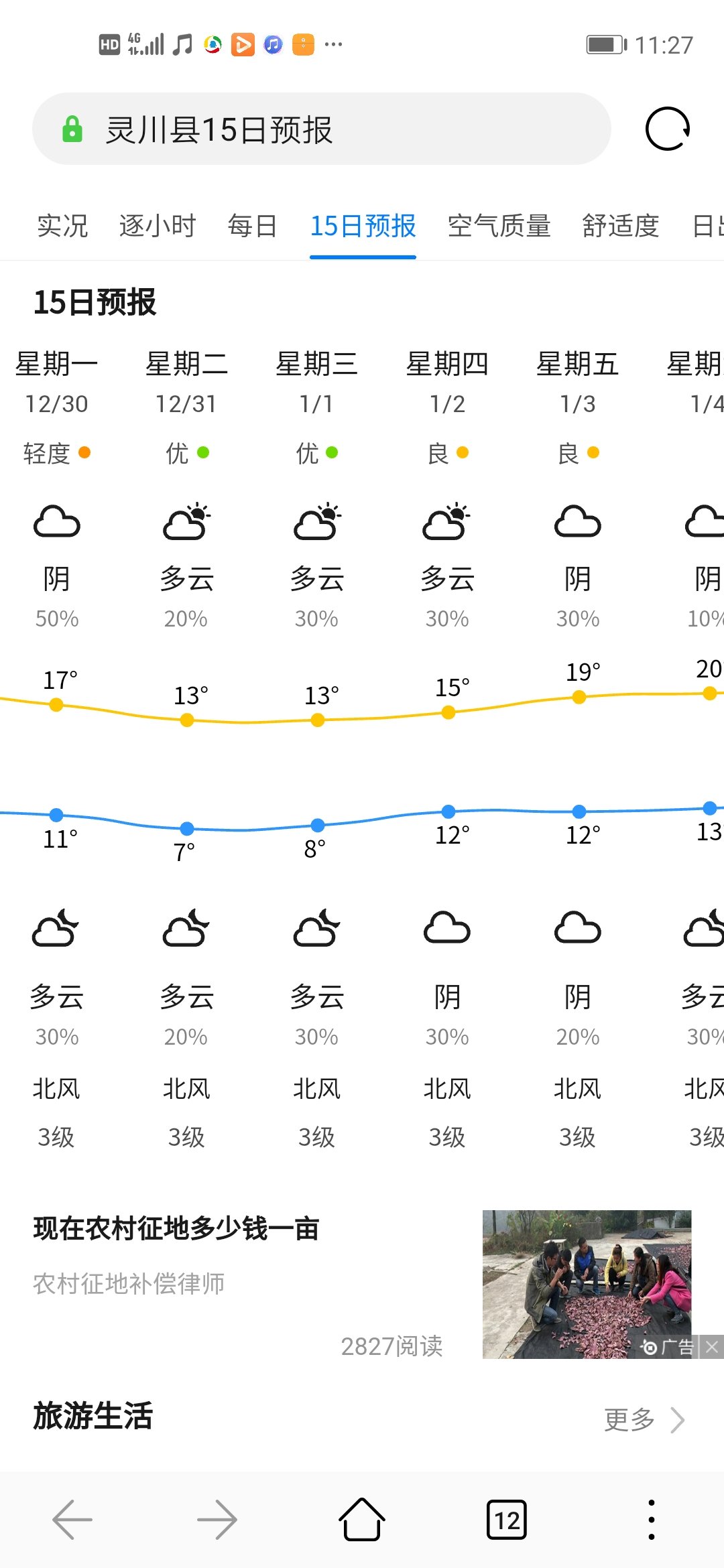
Task: Open the browser overflow menu
Action: pos(652,1520)
